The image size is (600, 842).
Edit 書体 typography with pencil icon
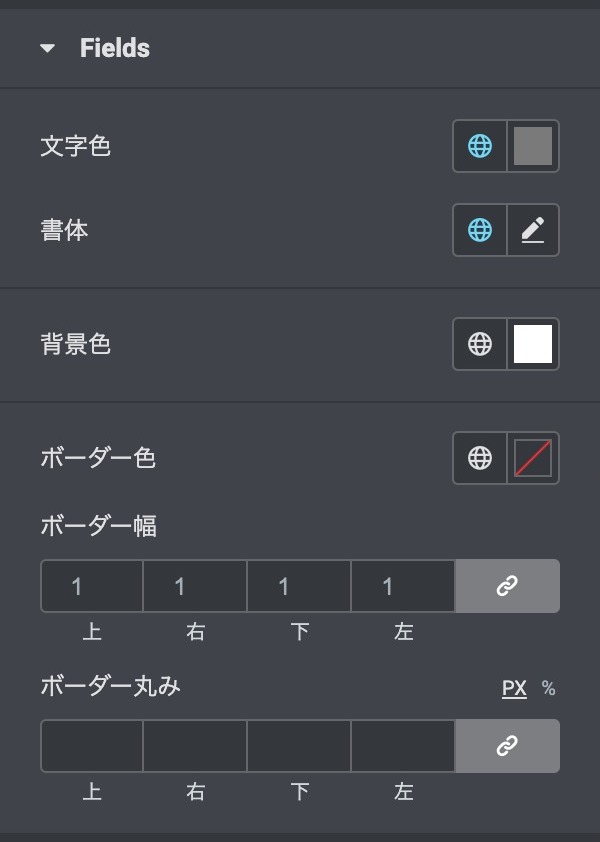click(x=533, y=231)
